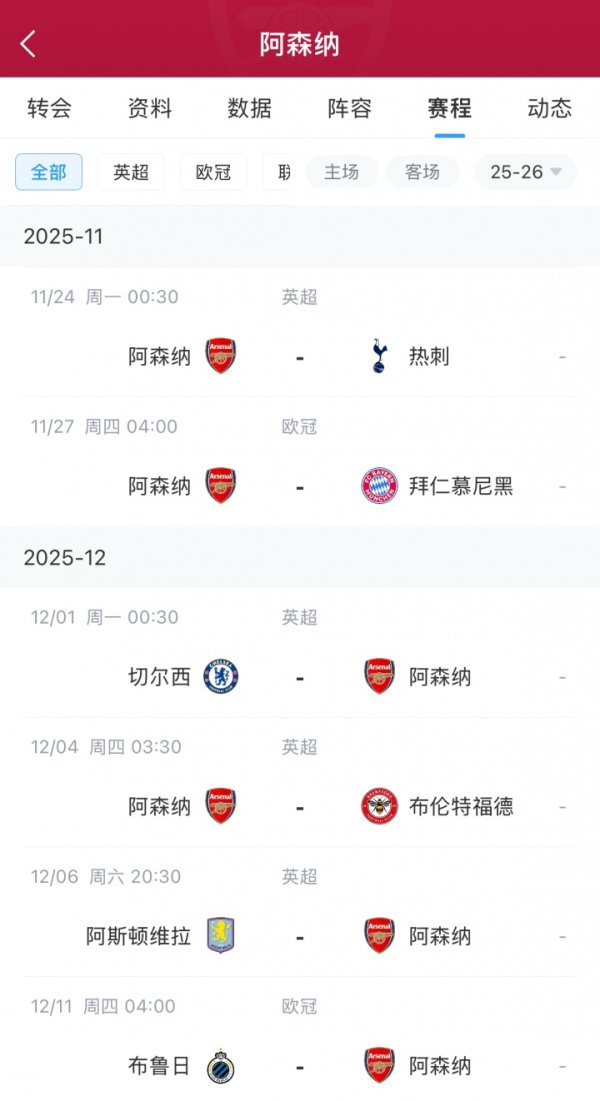Go back using the top-left arrow

[28, 44]
